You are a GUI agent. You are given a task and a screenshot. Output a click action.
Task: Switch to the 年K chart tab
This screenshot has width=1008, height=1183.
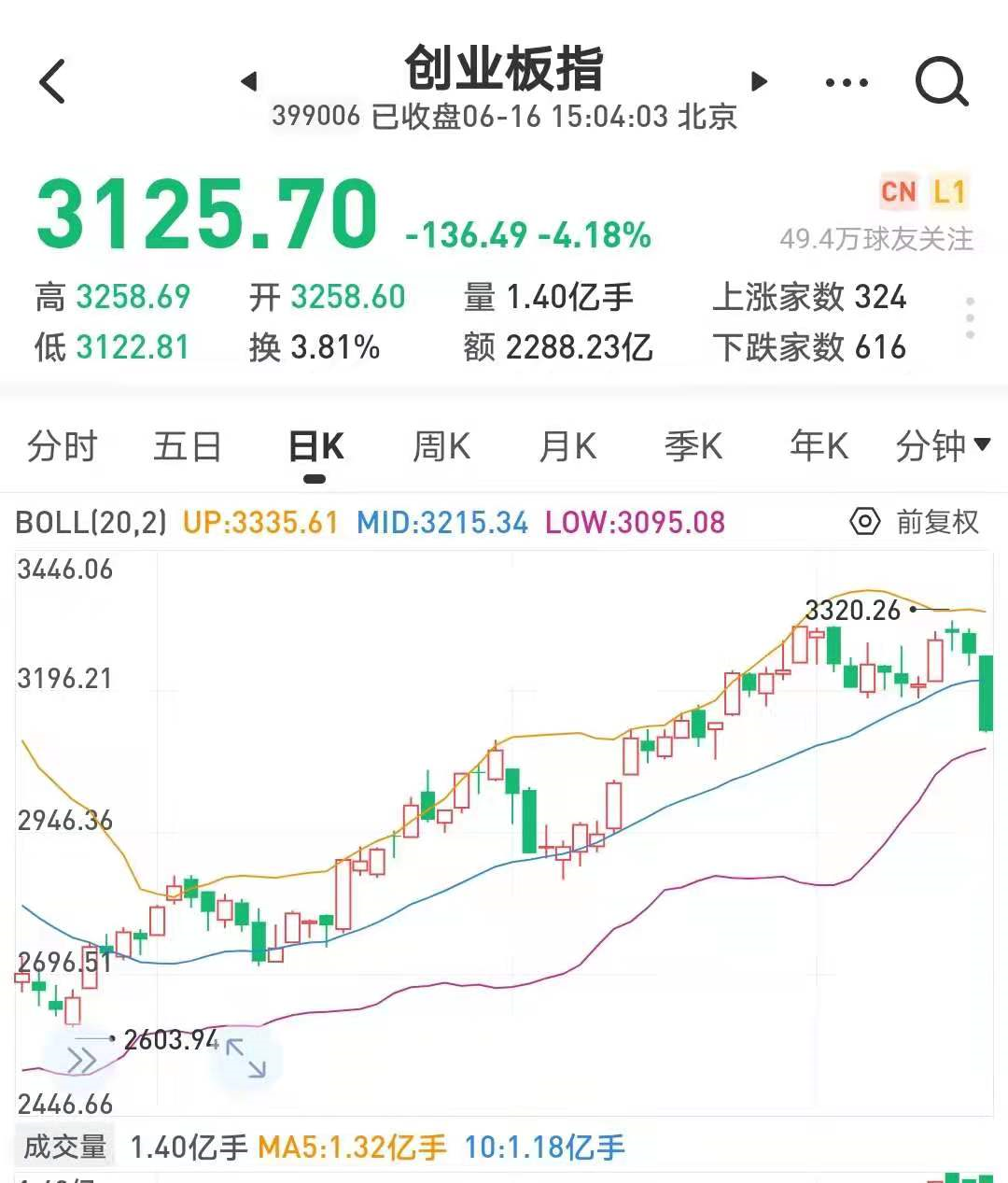tap(819, 447)
